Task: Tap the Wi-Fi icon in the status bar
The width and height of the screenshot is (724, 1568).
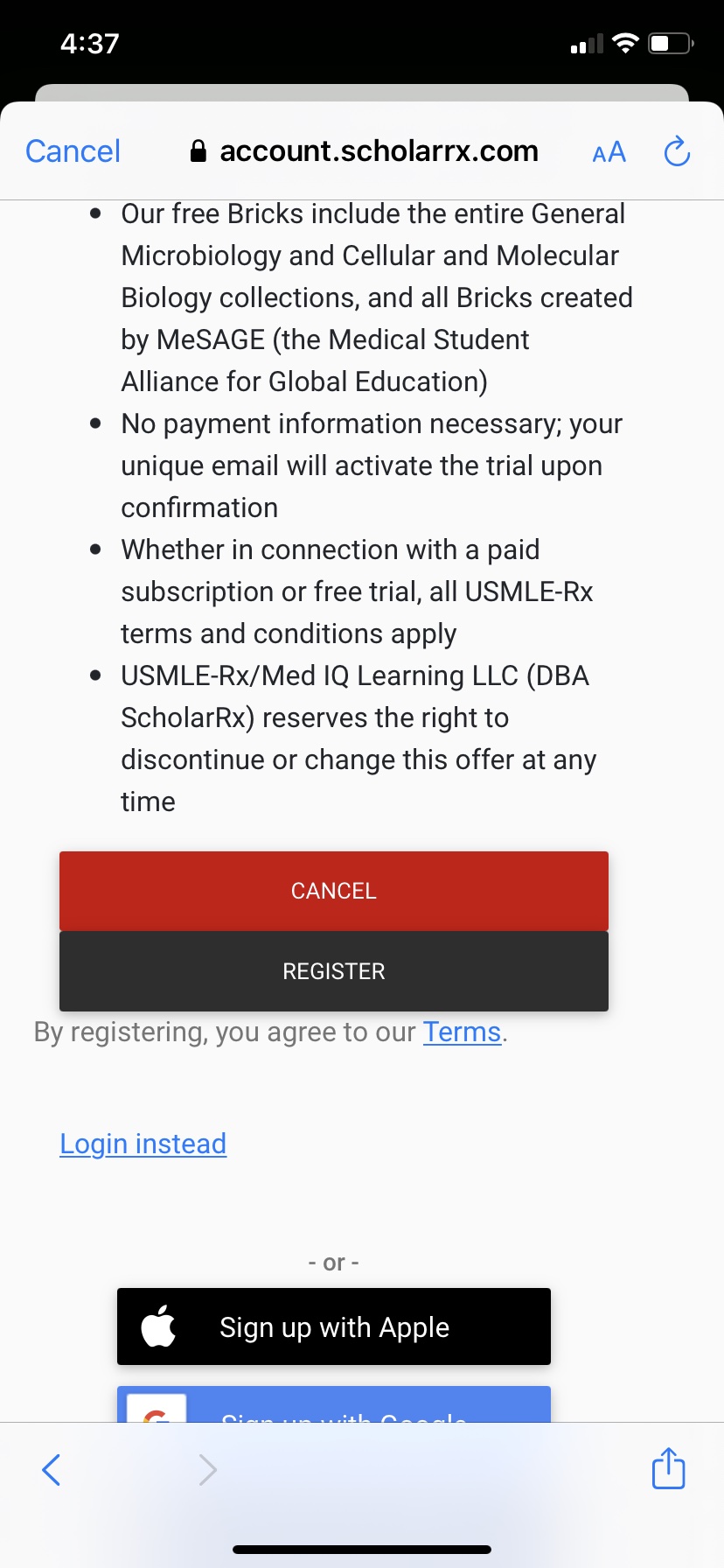Action: click(626, 42)
